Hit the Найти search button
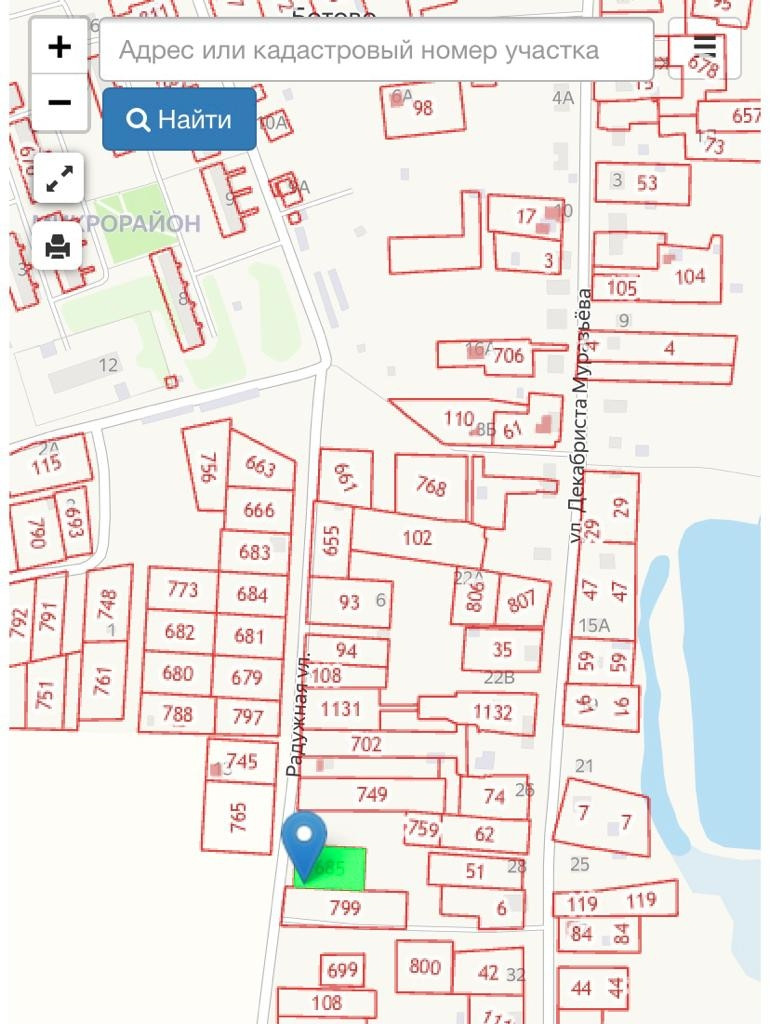Viewport: 770px width, 1024px height. [179, 120]
